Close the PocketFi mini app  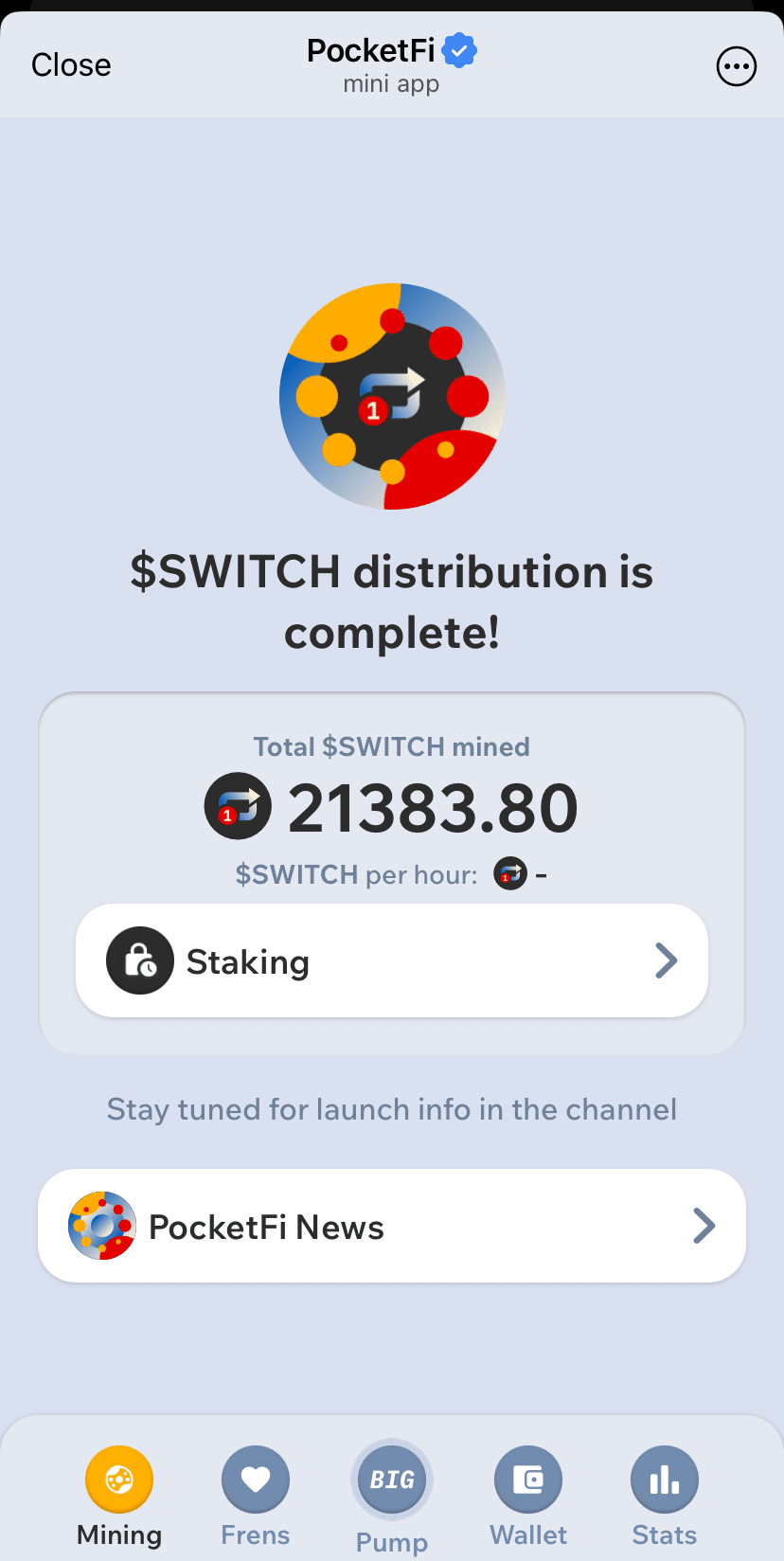(x=71, y=64)
